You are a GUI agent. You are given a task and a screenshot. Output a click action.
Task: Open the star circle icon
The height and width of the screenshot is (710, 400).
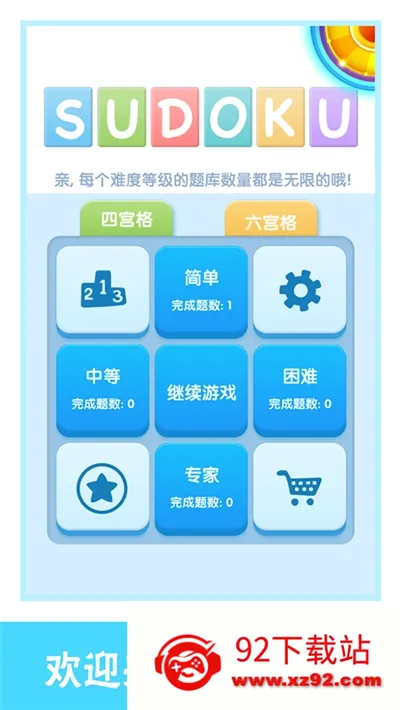tap(103, 489)
